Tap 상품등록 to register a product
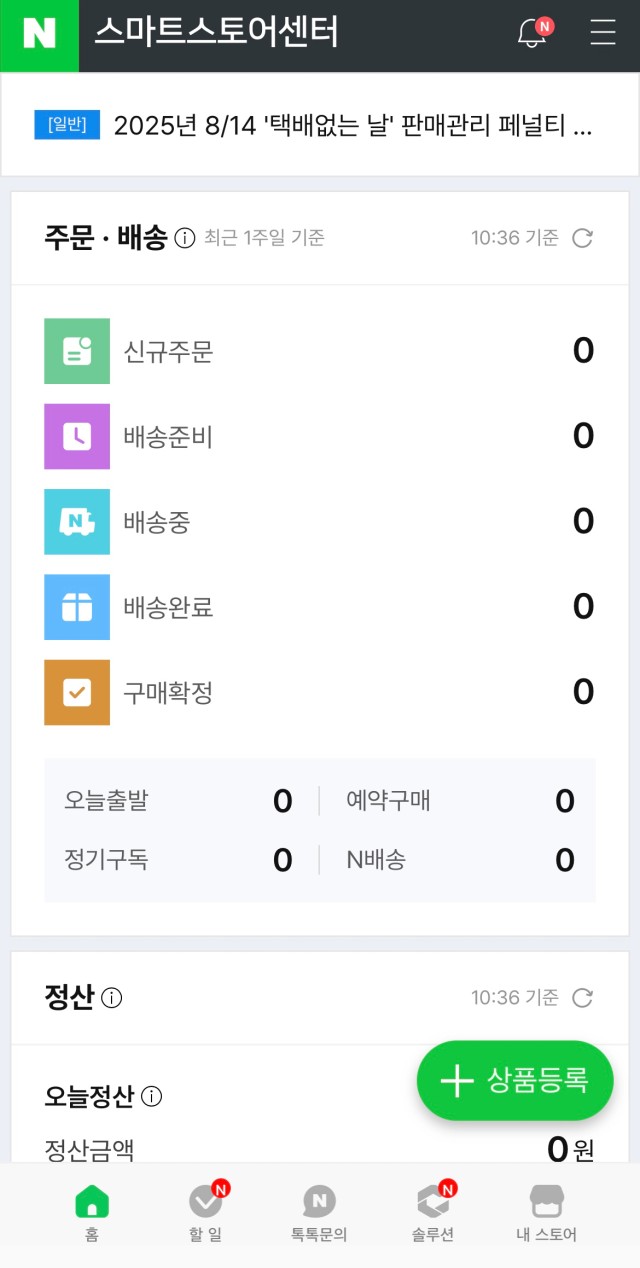The width and height of the screenshot is (640, 1268). click(515, 1081)
